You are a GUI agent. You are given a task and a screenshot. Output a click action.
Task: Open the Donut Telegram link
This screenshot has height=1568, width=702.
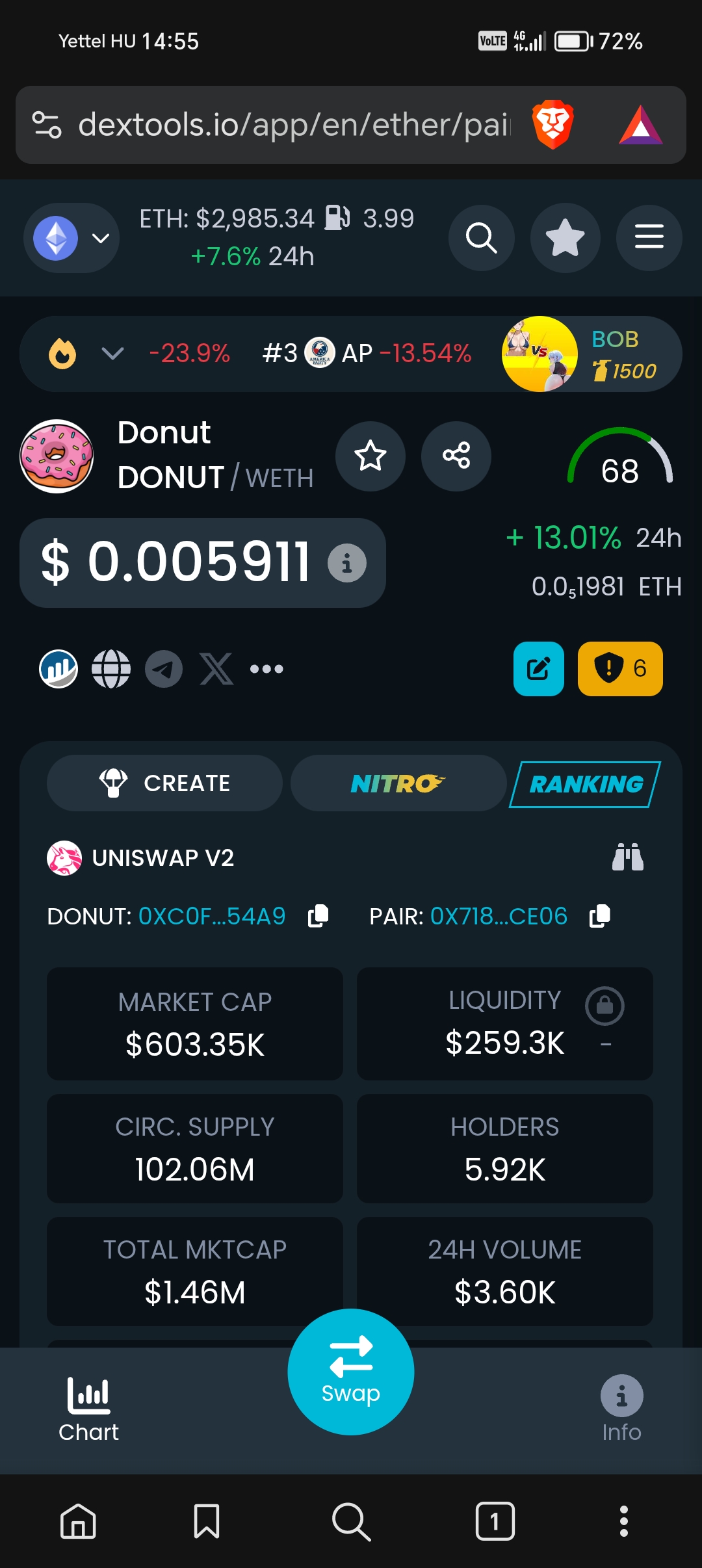point(163,669)
